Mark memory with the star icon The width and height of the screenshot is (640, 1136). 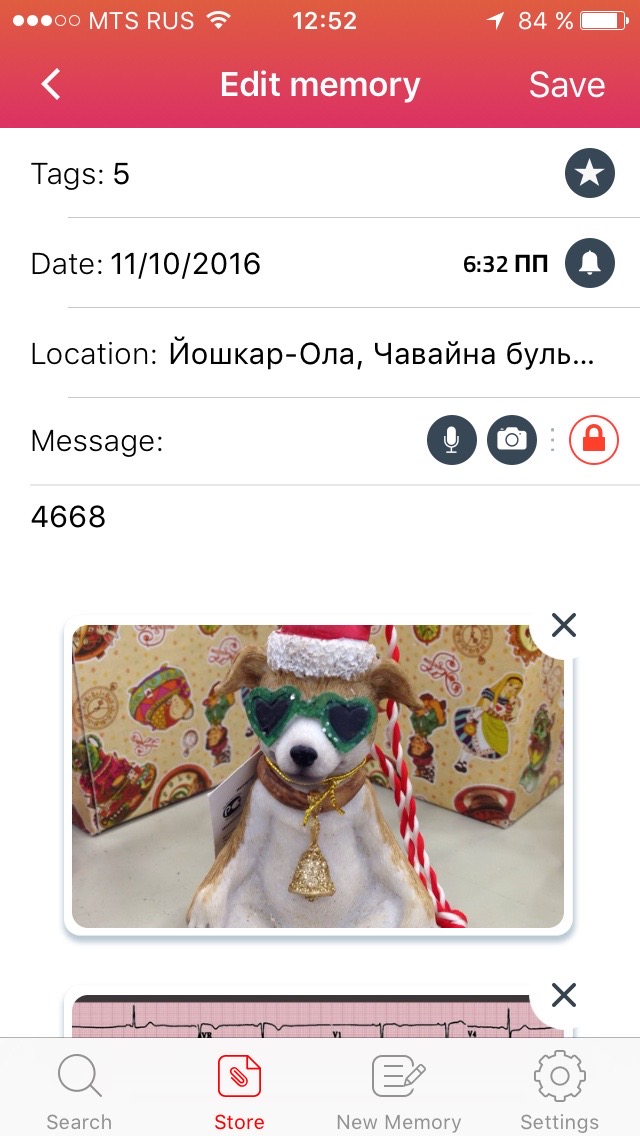[x=589, y=175]
